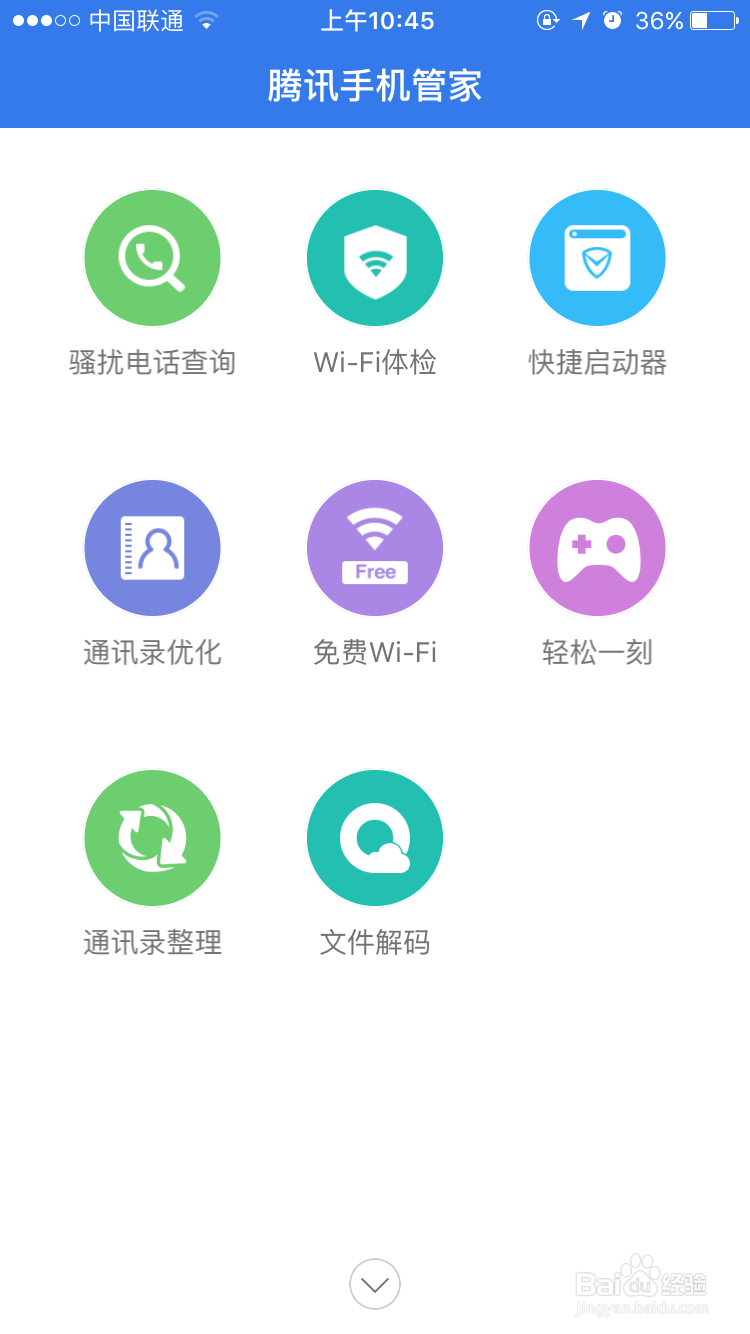Viewport: 750px width, 1334px height.
Task: Open 骚扰电话查询 tool
Action: 152,258
